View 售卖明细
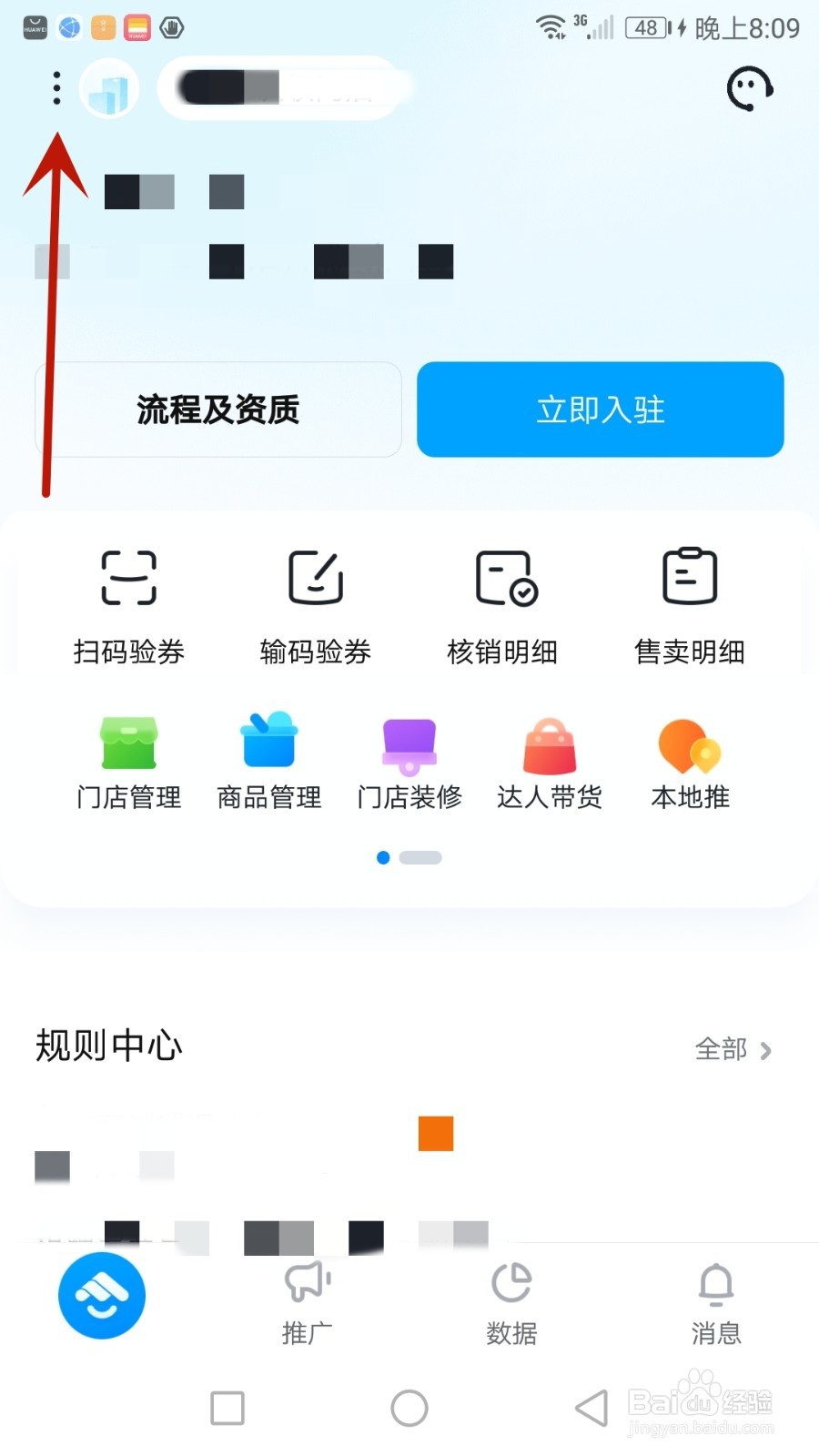The image size is (819, 1456). tap(690, 607)
